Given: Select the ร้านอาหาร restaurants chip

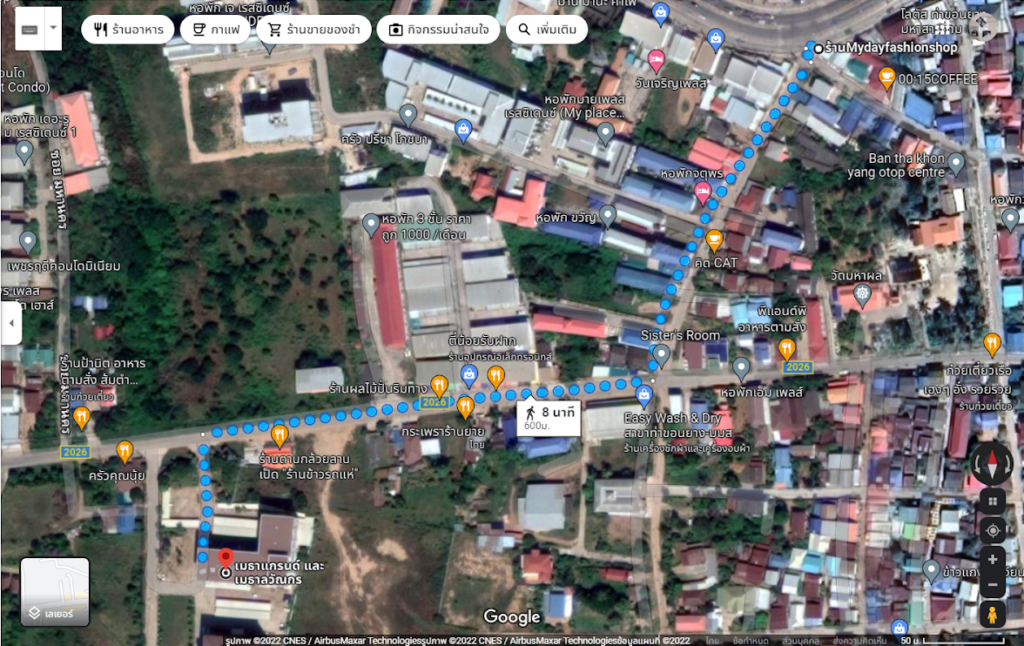Looking at the screenshot, I should (x=127, y=29).
